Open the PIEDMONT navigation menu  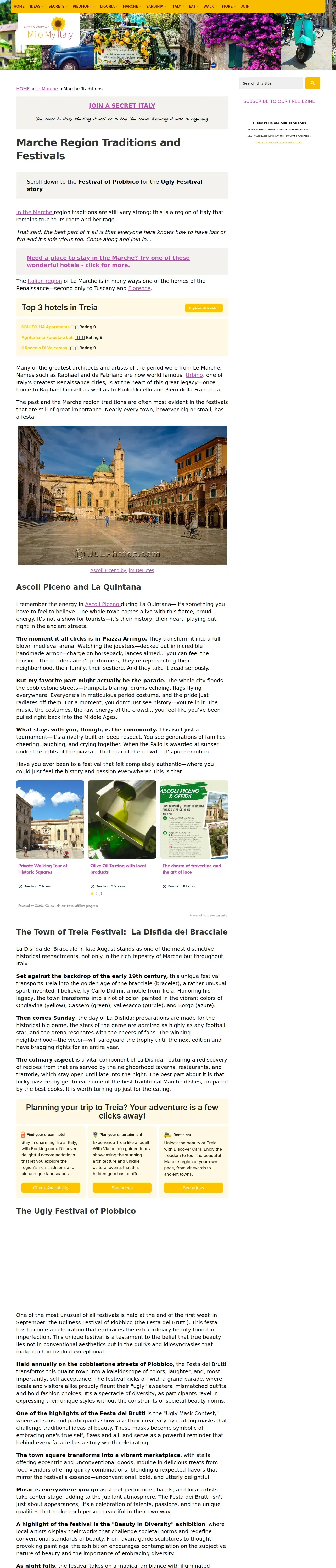(x=83, y=6)
